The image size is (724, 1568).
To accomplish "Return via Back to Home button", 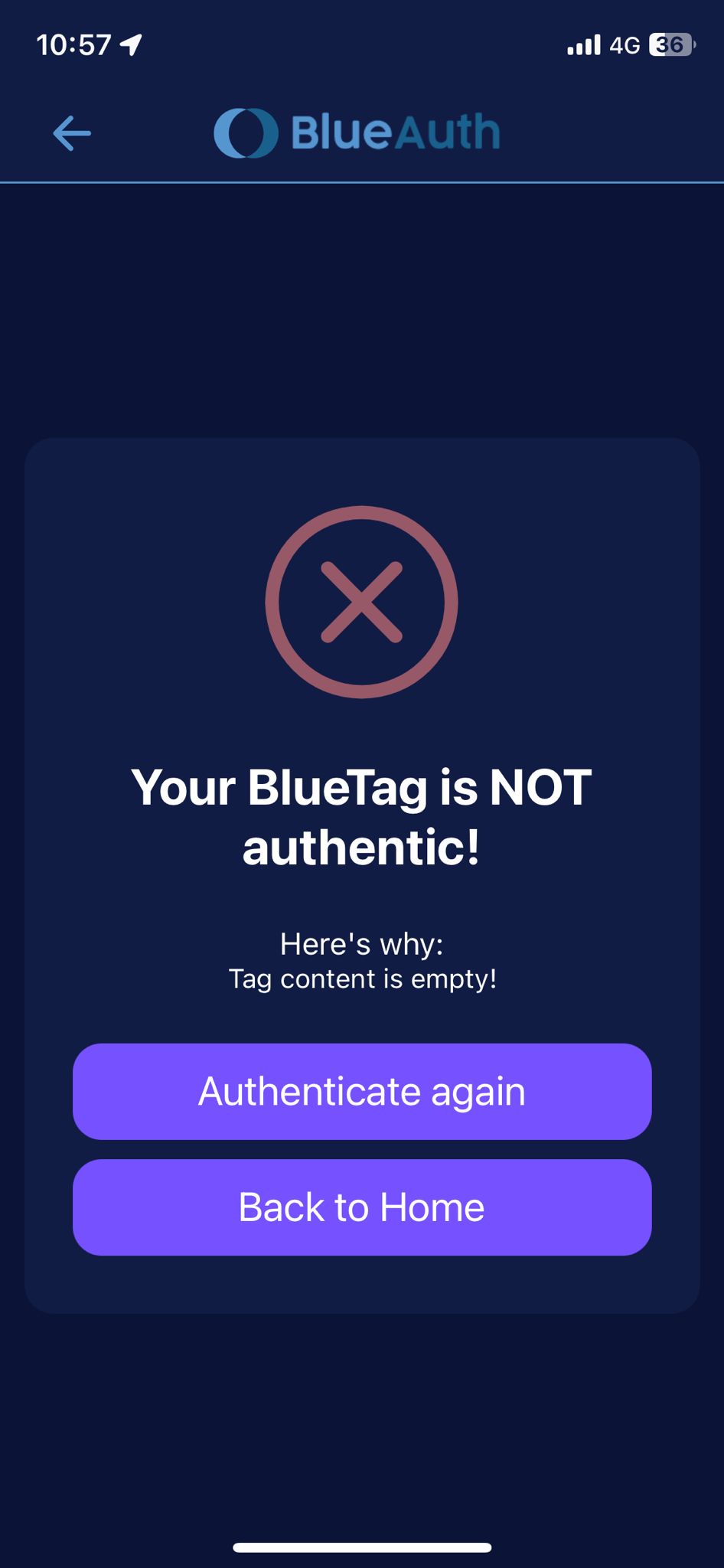I will point(362,1207).
